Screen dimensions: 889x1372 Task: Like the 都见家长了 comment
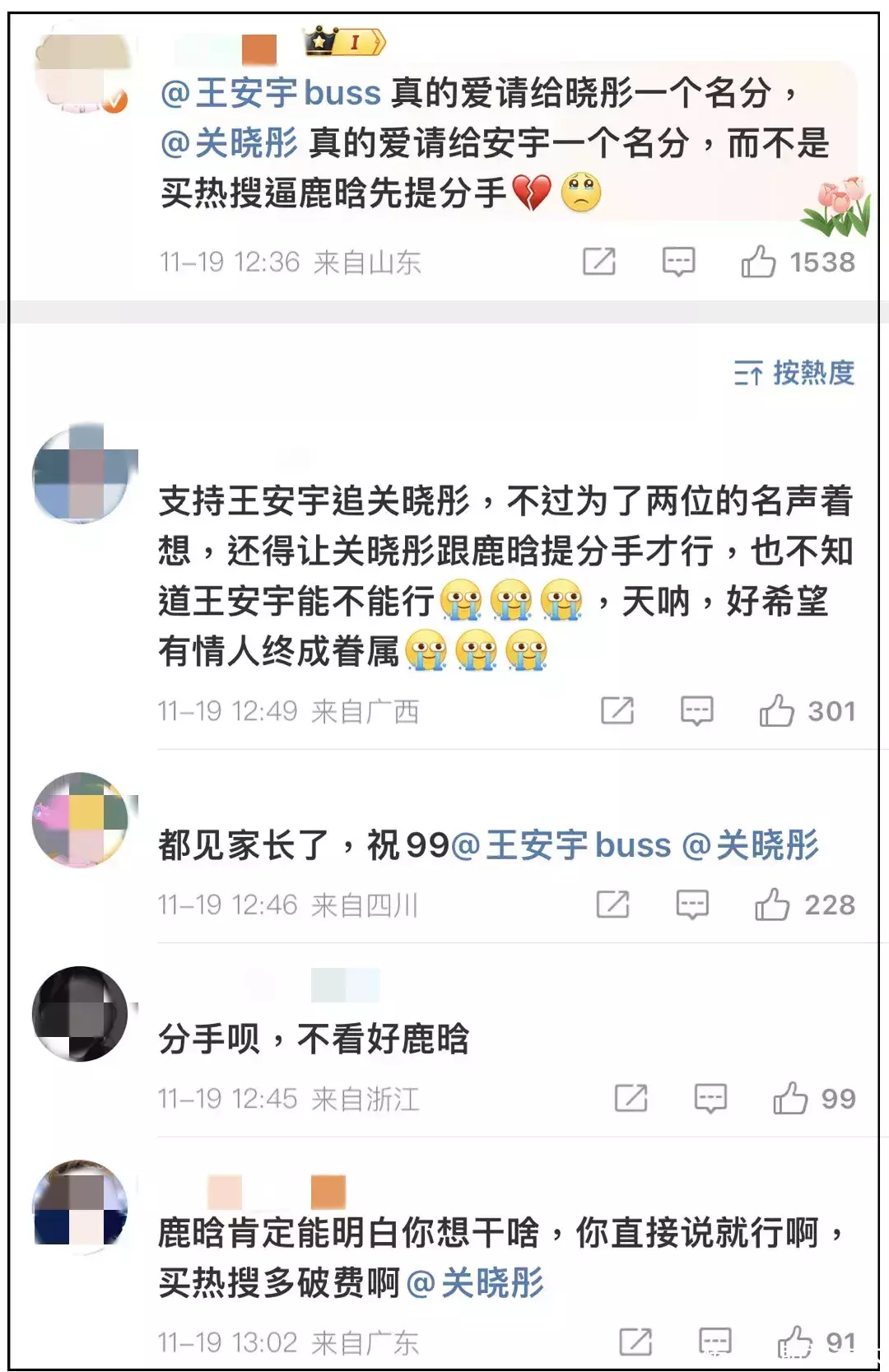[772, 905]
